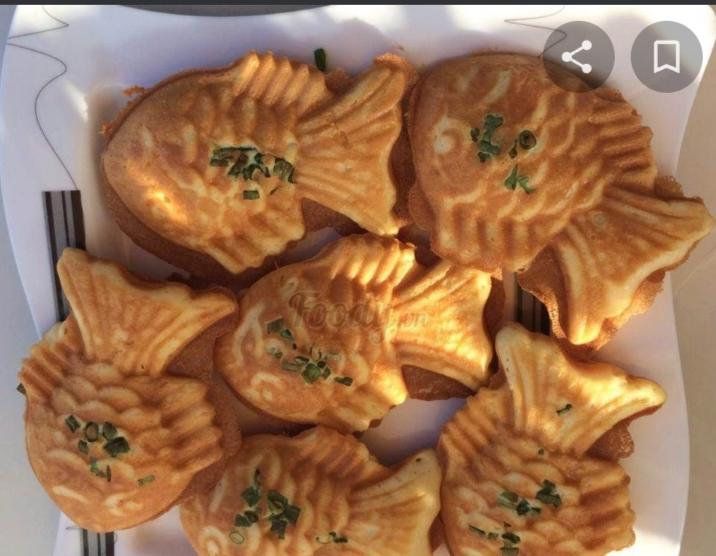This screenshot has width=716, height=556.
Task: Bookmark this image
Action: 666,57
